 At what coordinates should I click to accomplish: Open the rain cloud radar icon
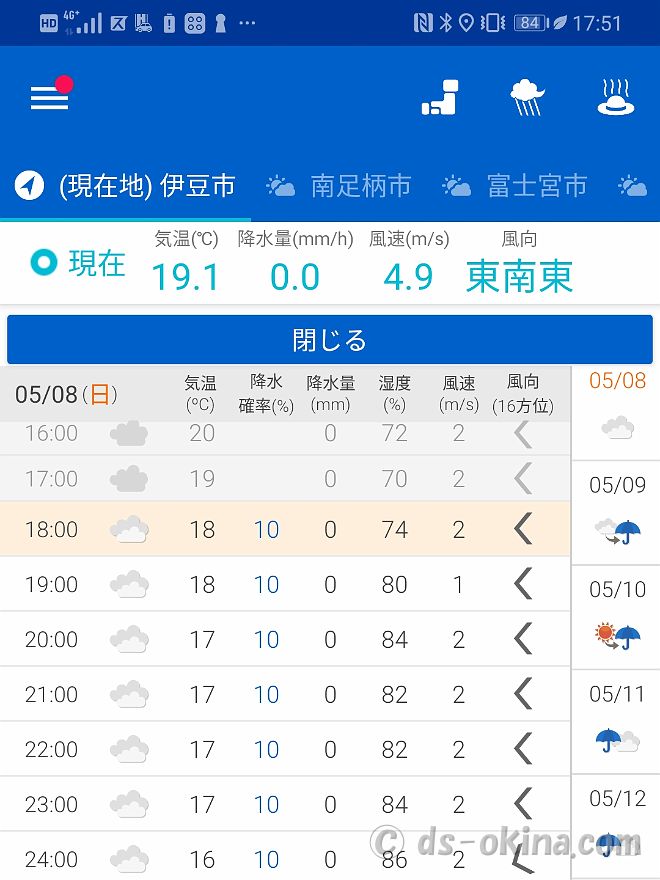(x=527, y=97)
